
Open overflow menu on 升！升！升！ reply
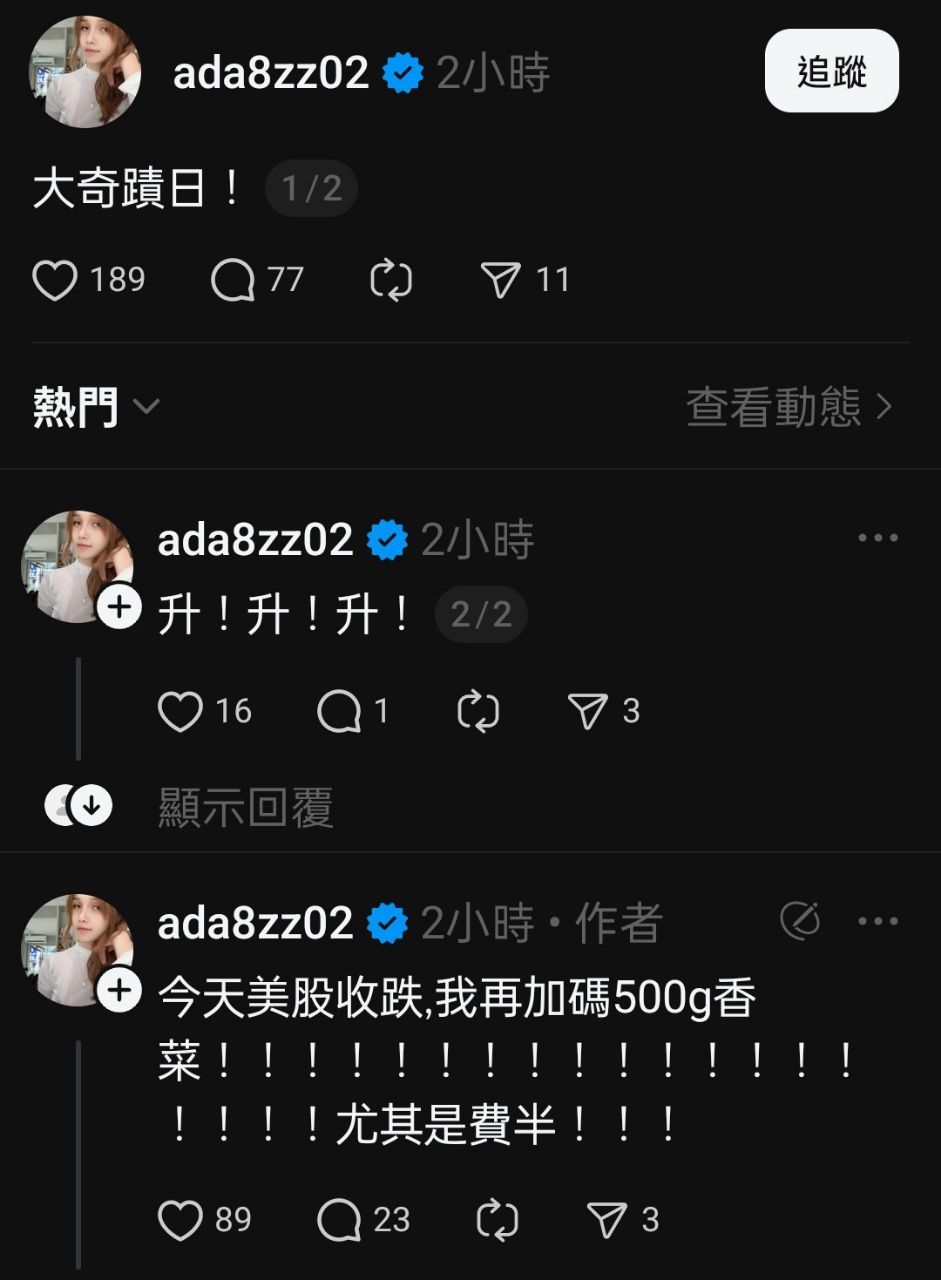click(x=878, y=538)
